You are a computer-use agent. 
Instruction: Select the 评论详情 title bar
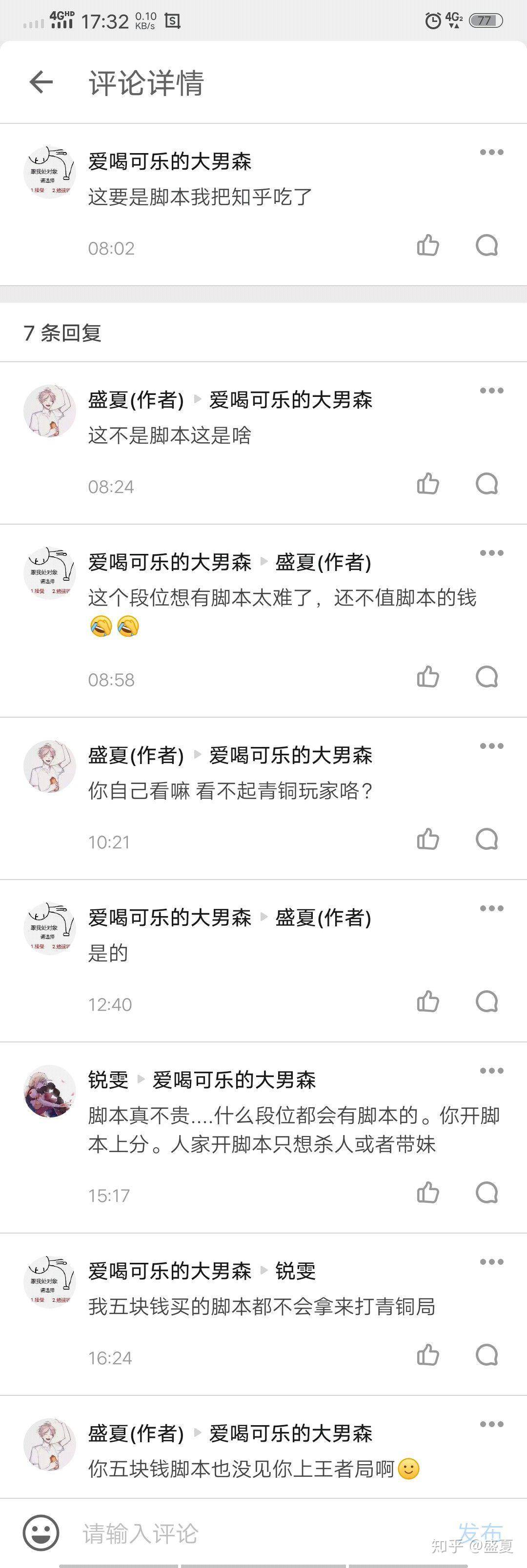pos(146,82)
